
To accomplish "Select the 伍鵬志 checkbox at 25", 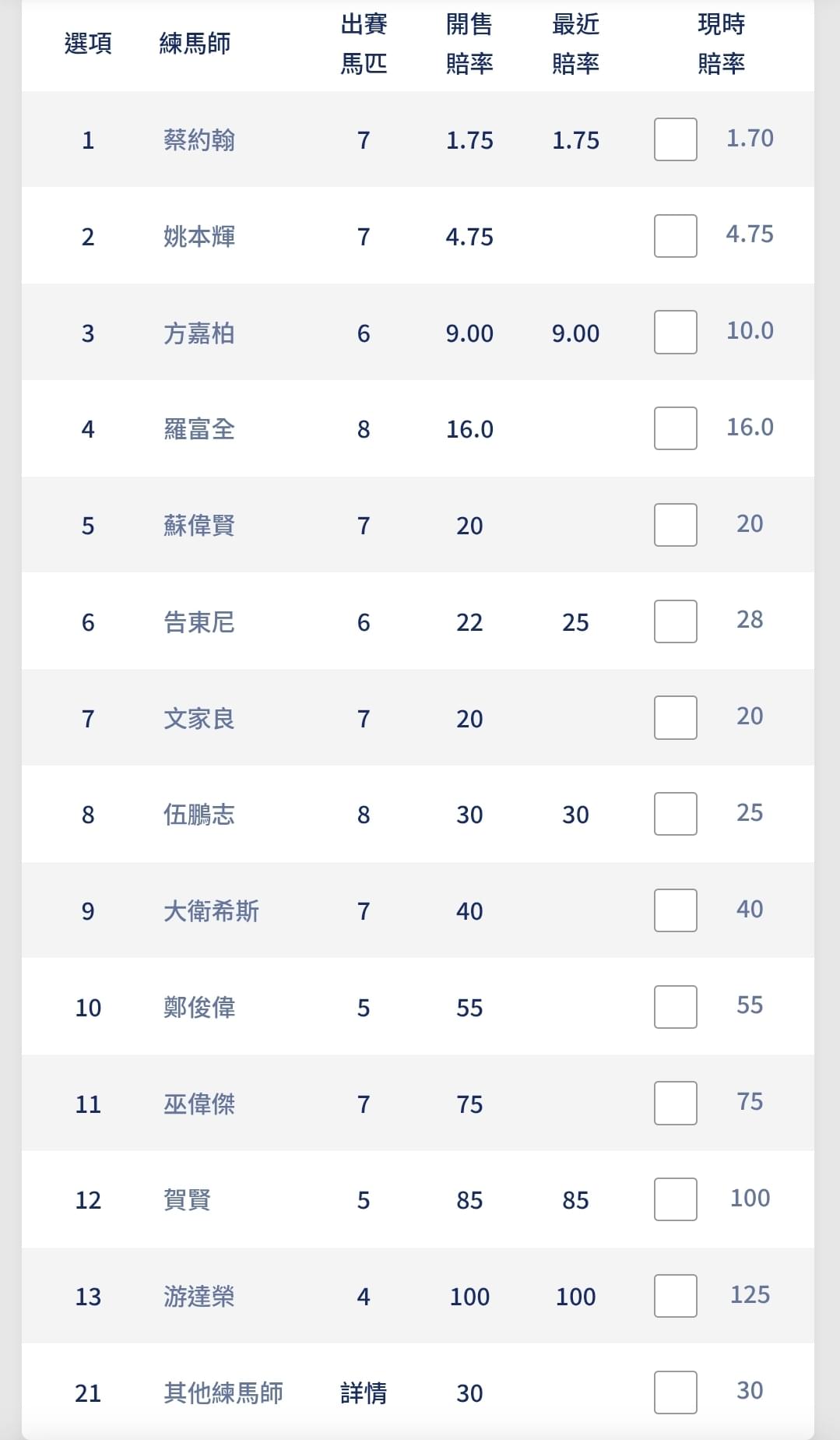I will (x=675, y=814).
